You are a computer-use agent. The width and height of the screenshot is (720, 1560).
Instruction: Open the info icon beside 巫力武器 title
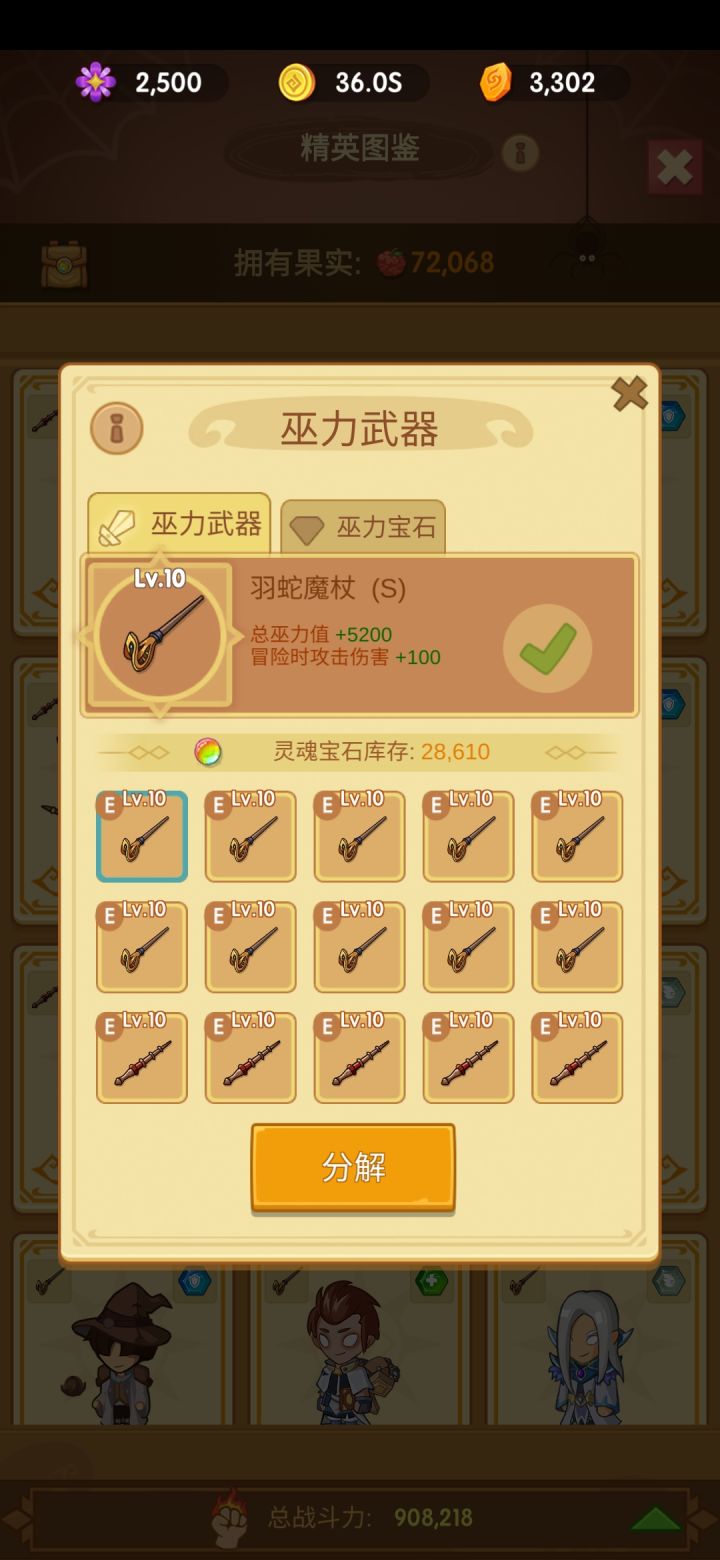(117, 429)
